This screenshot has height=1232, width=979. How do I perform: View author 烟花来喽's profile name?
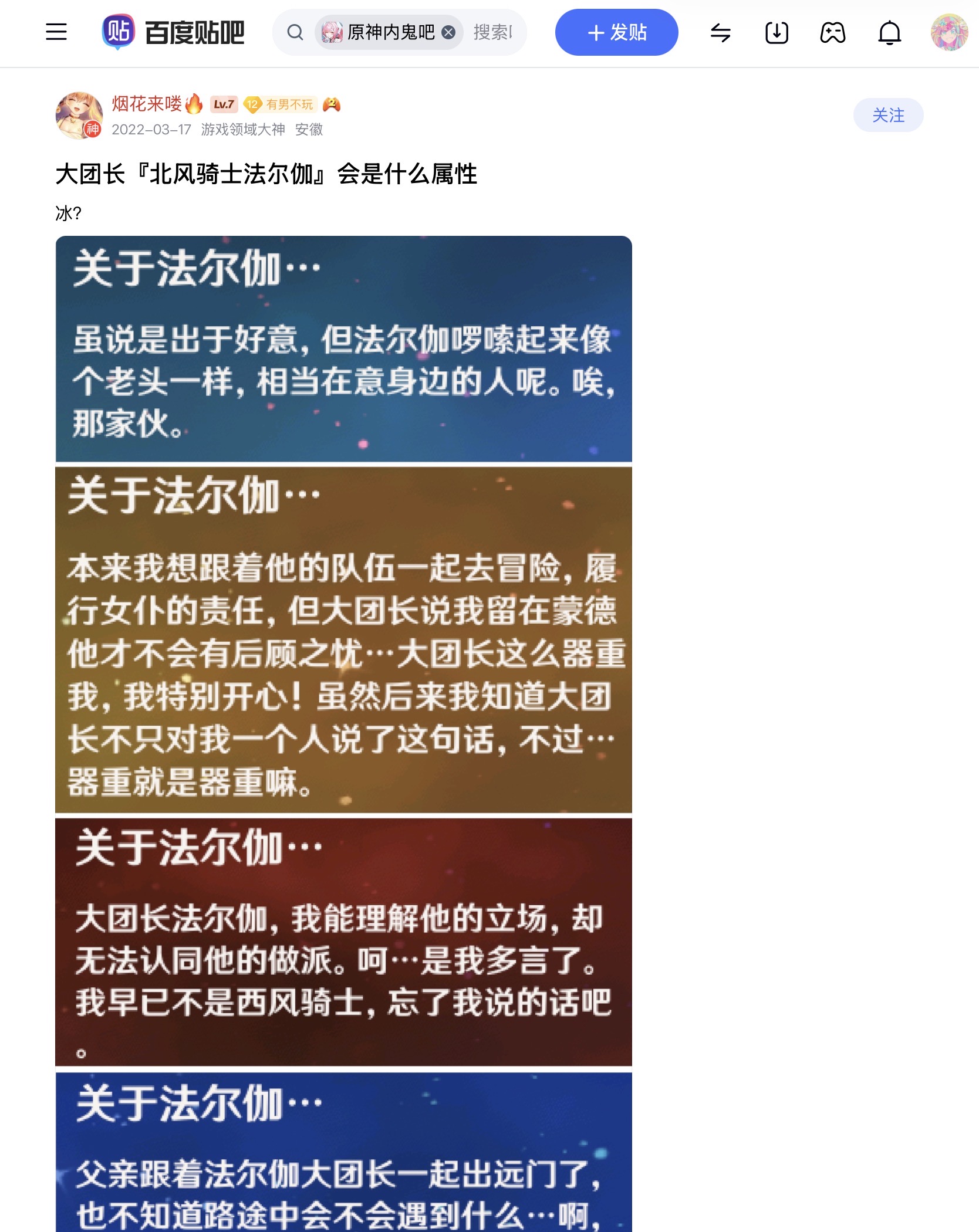pos(147,104)
